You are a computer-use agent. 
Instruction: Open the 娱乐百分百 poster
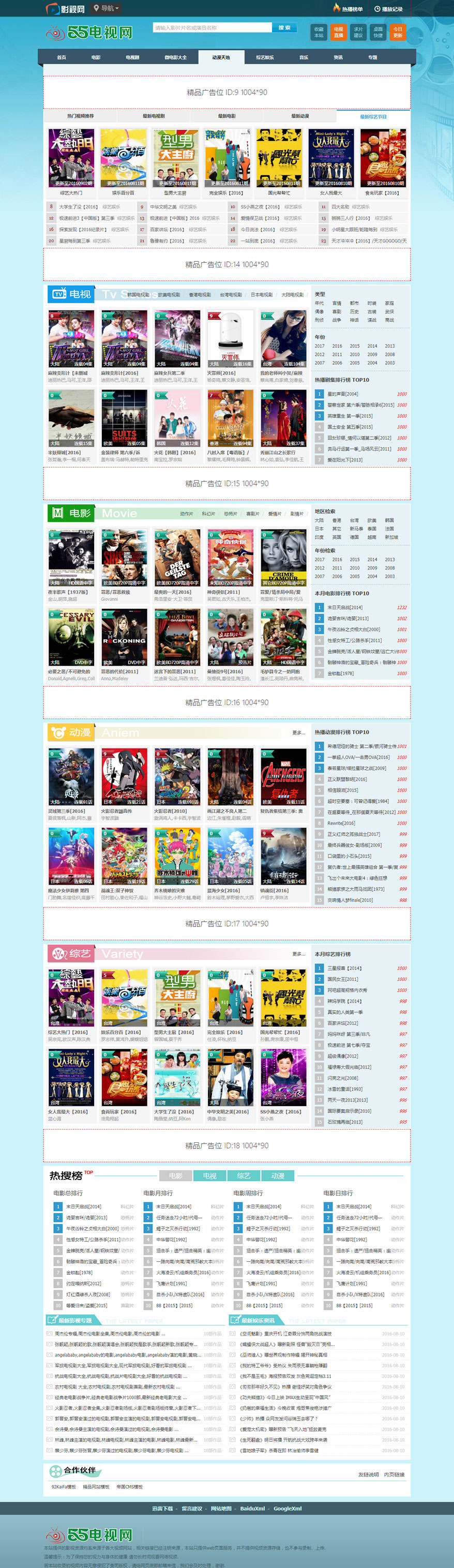pos(124,158)
